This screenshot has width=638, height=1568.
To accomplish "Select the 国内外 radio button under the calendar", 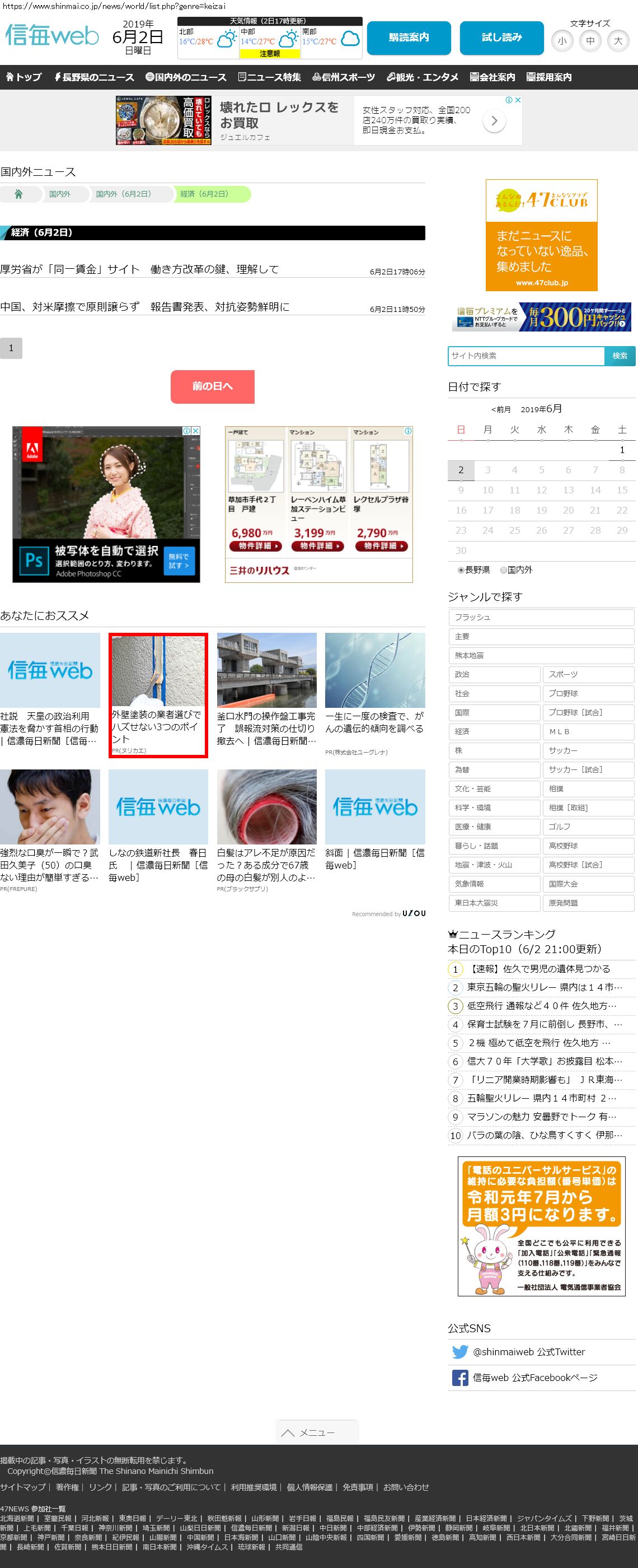I will [504, 570].
